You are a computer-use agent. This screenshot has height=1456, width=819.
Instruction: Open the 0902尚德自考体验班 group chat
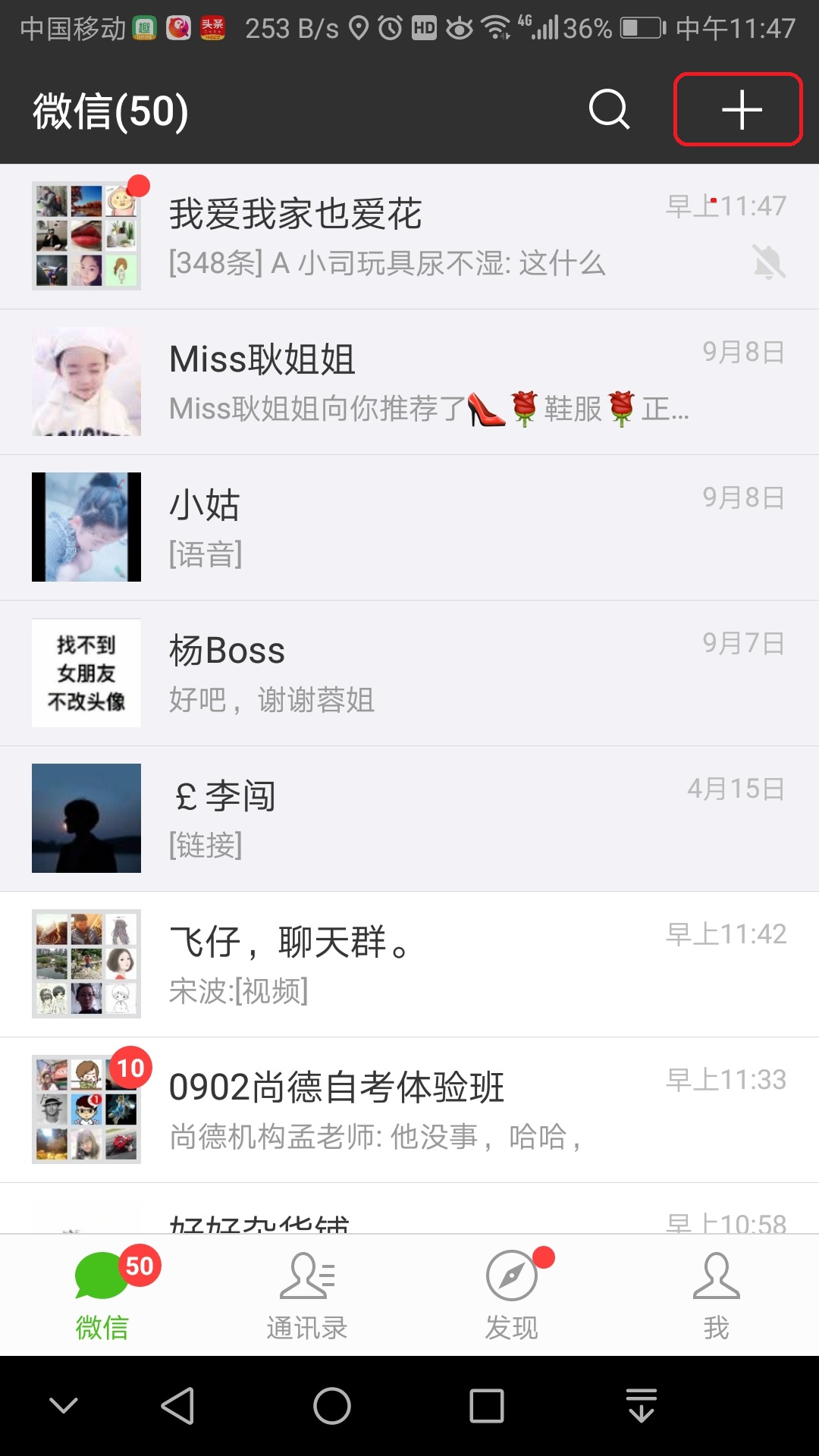pos(409,1110)
